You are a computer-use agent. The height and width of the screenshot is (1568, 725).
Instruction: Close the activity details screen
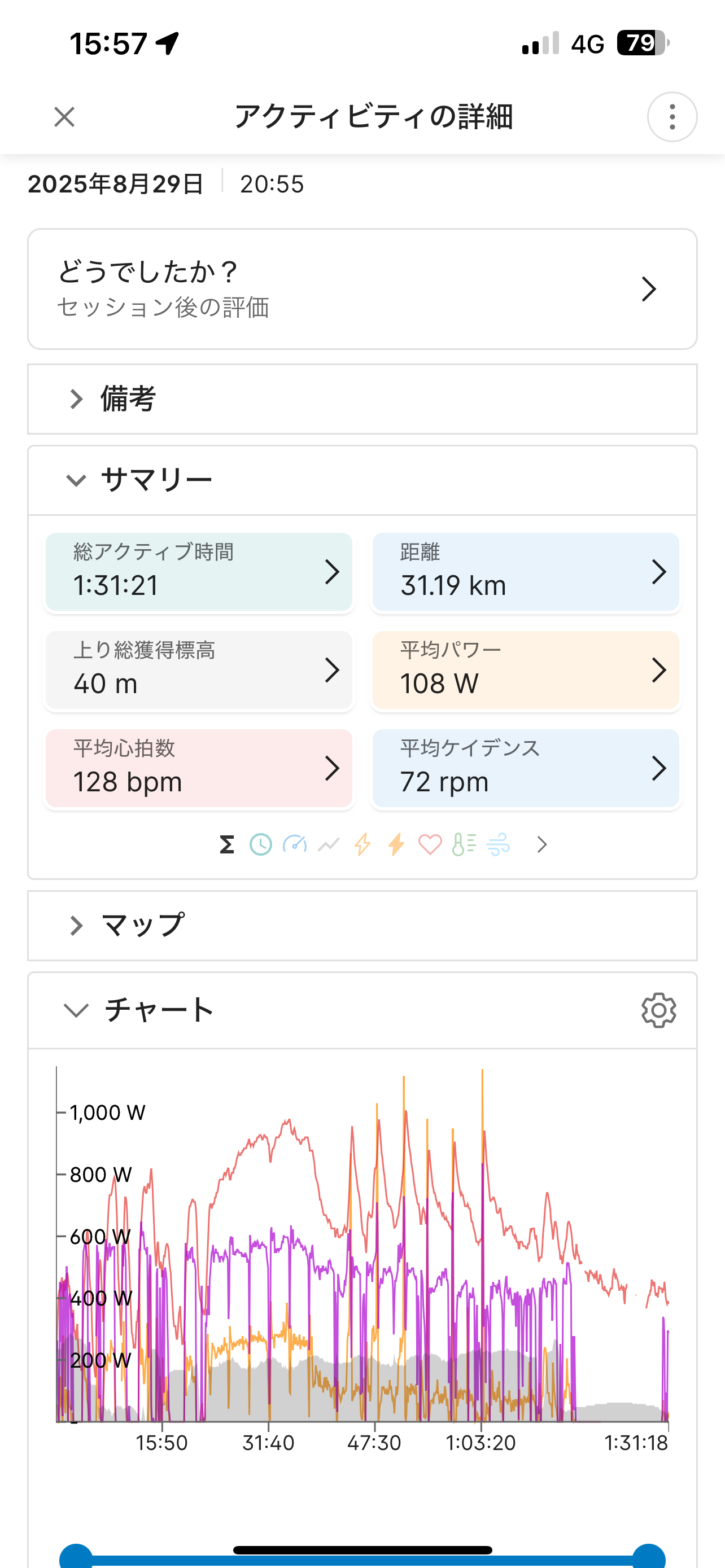64,117
